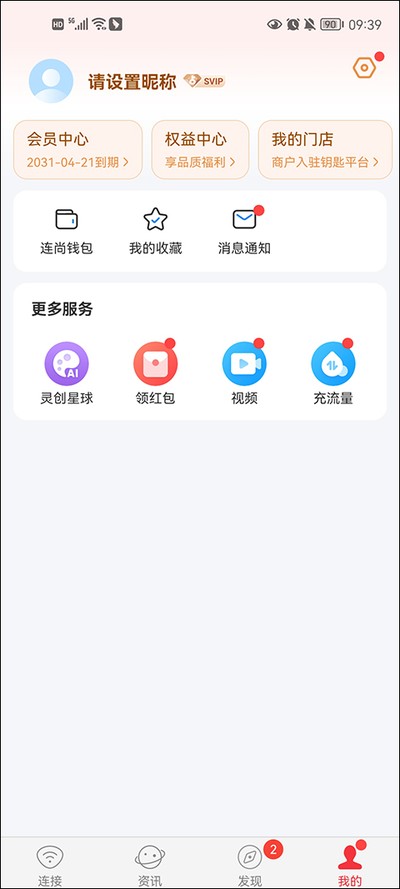400x889 pixels.
Task: Open 充流量 data top-up
Action: tap(333, 373)
